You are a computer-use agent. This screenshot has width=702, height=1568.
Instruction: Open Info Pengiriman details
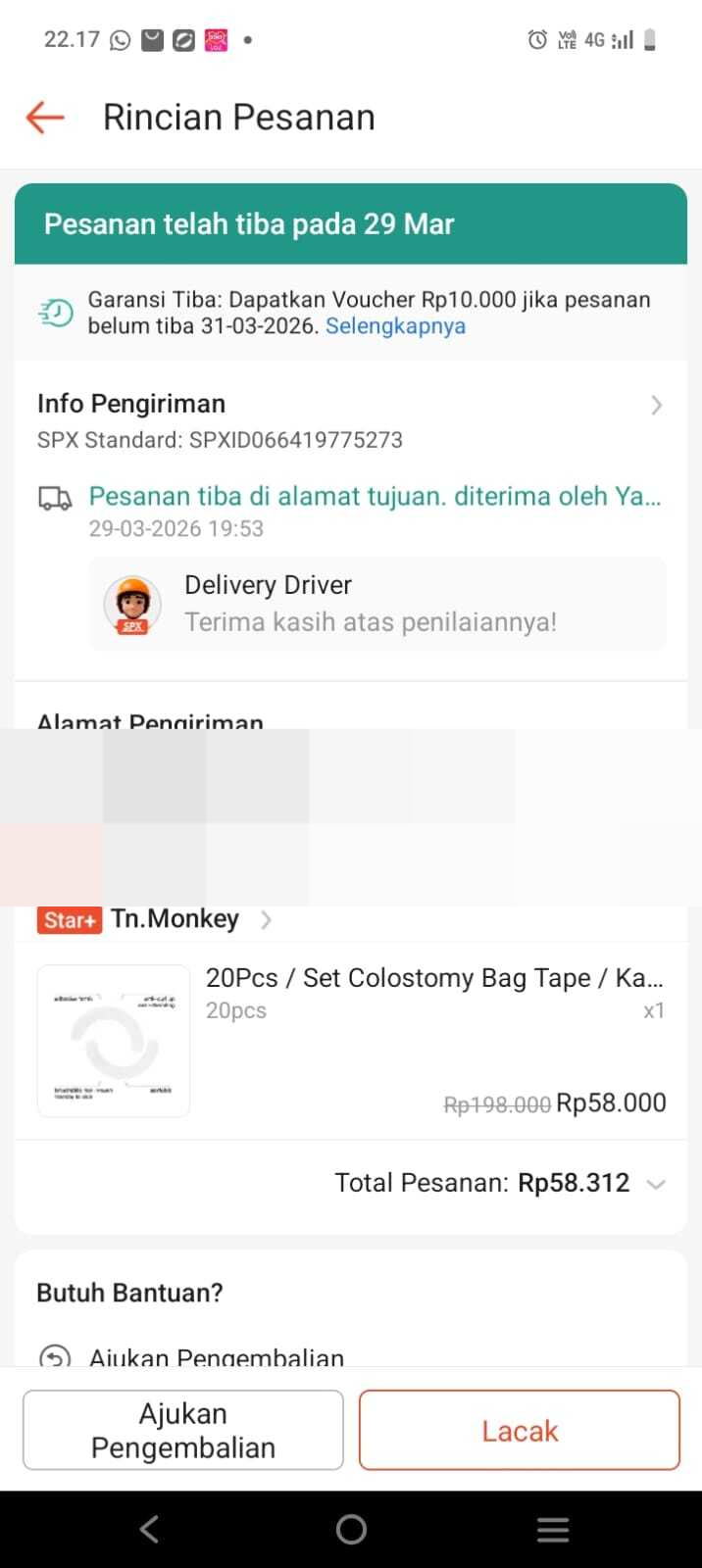[656, 405]
